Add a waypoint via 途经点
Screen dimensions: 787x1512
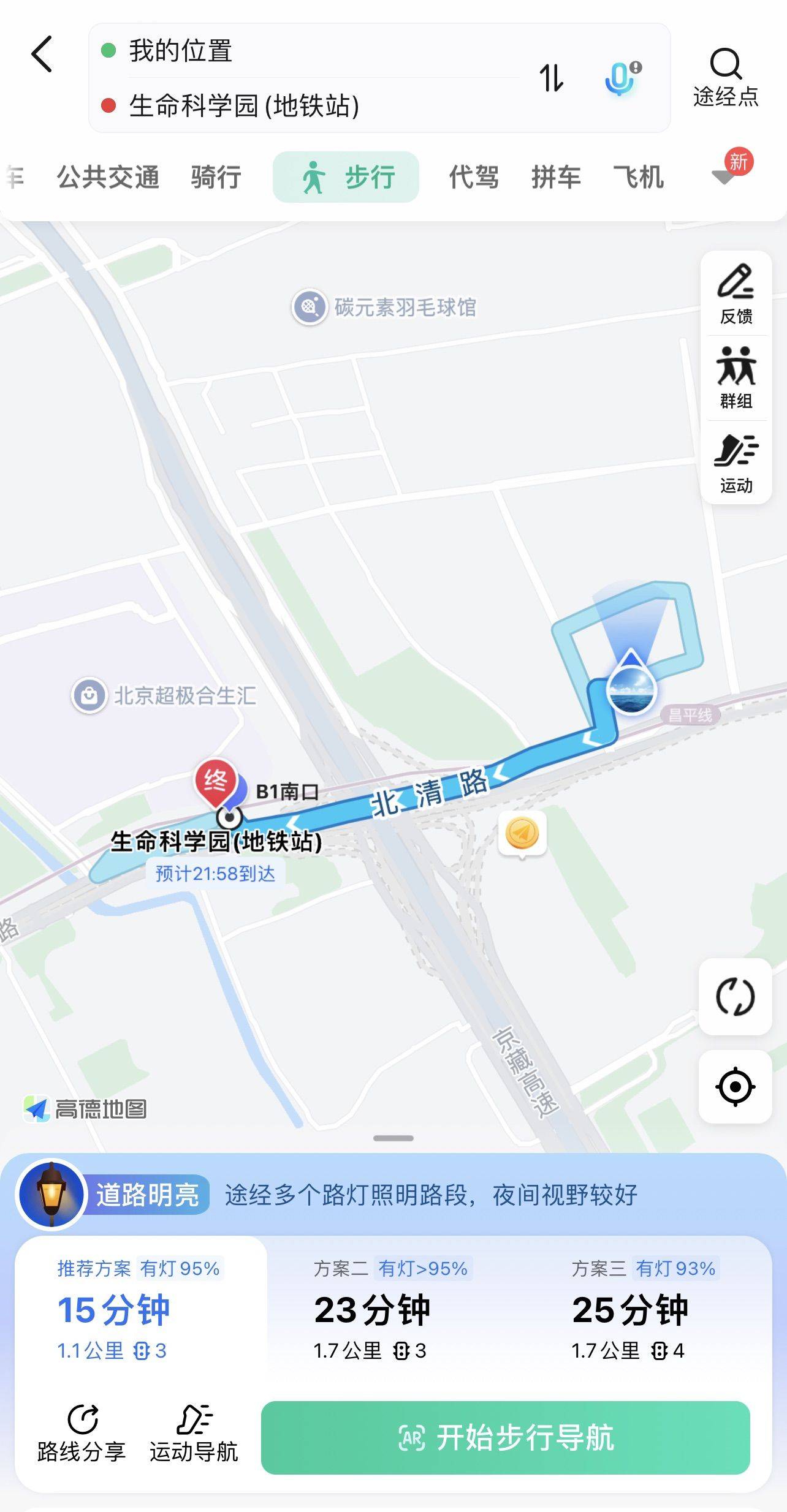[x=726, y=78]
